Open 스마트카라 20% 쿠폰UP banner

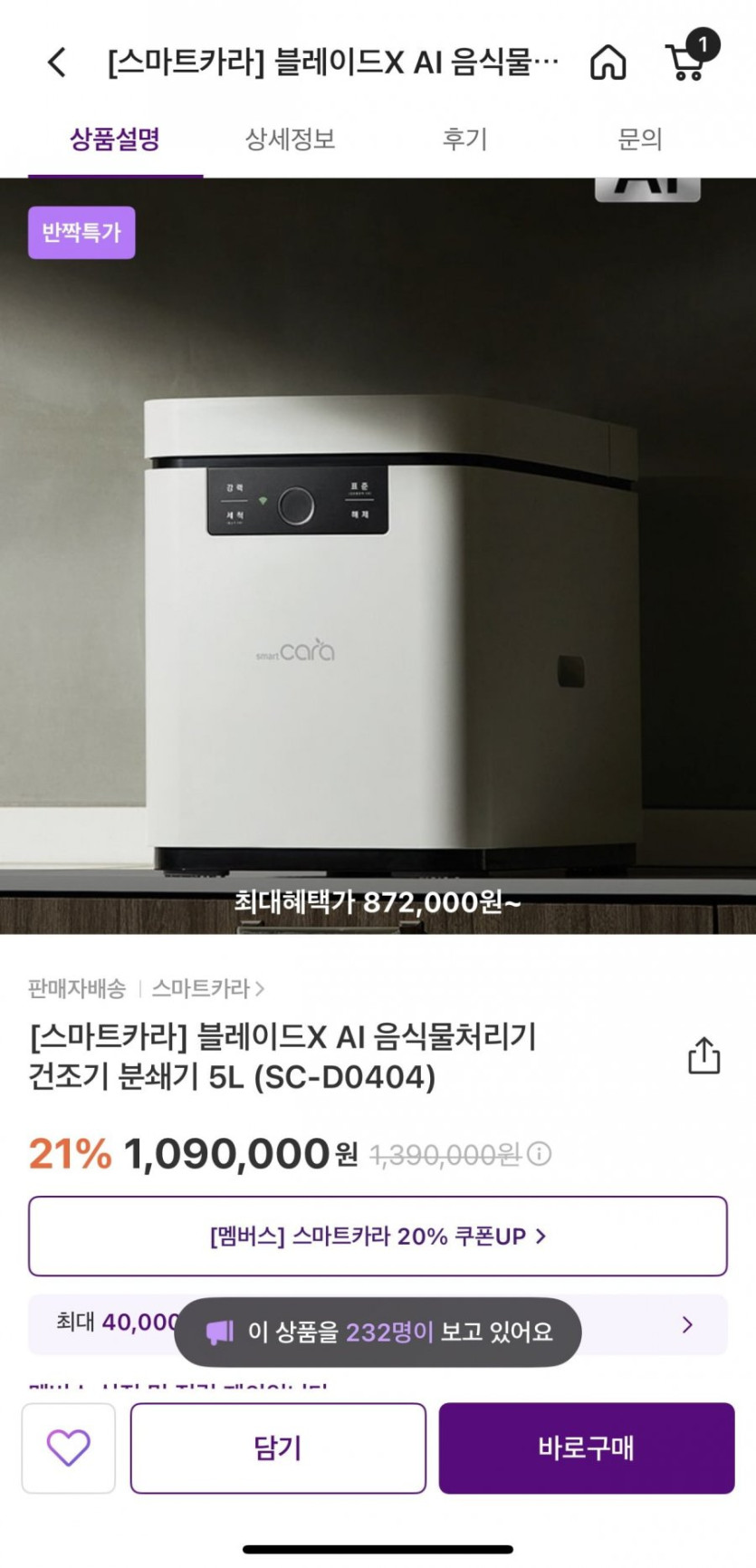pos(378,1236)
